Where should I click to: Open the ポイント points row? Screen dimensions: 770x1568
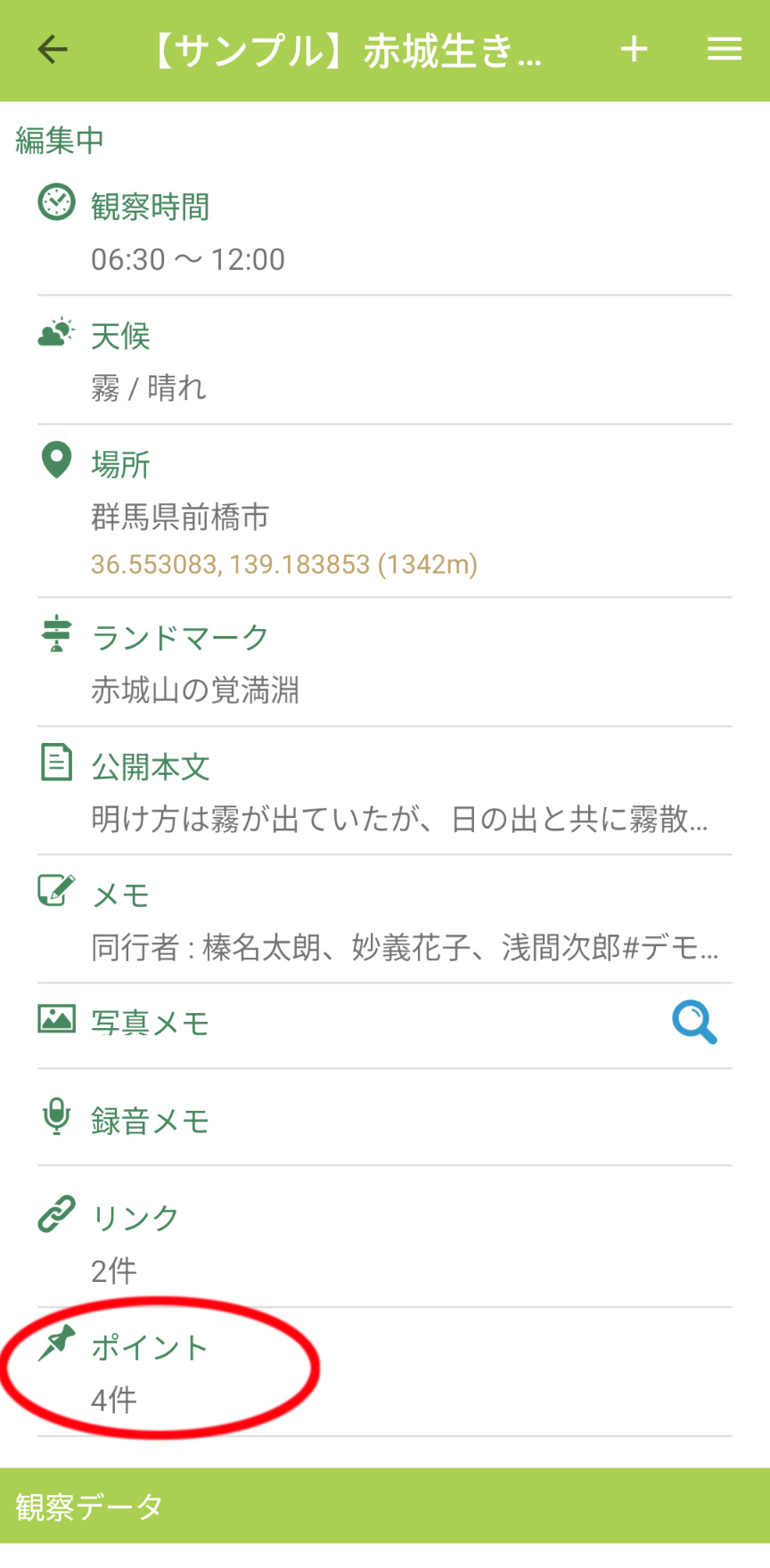click(x=383, y=1373)
